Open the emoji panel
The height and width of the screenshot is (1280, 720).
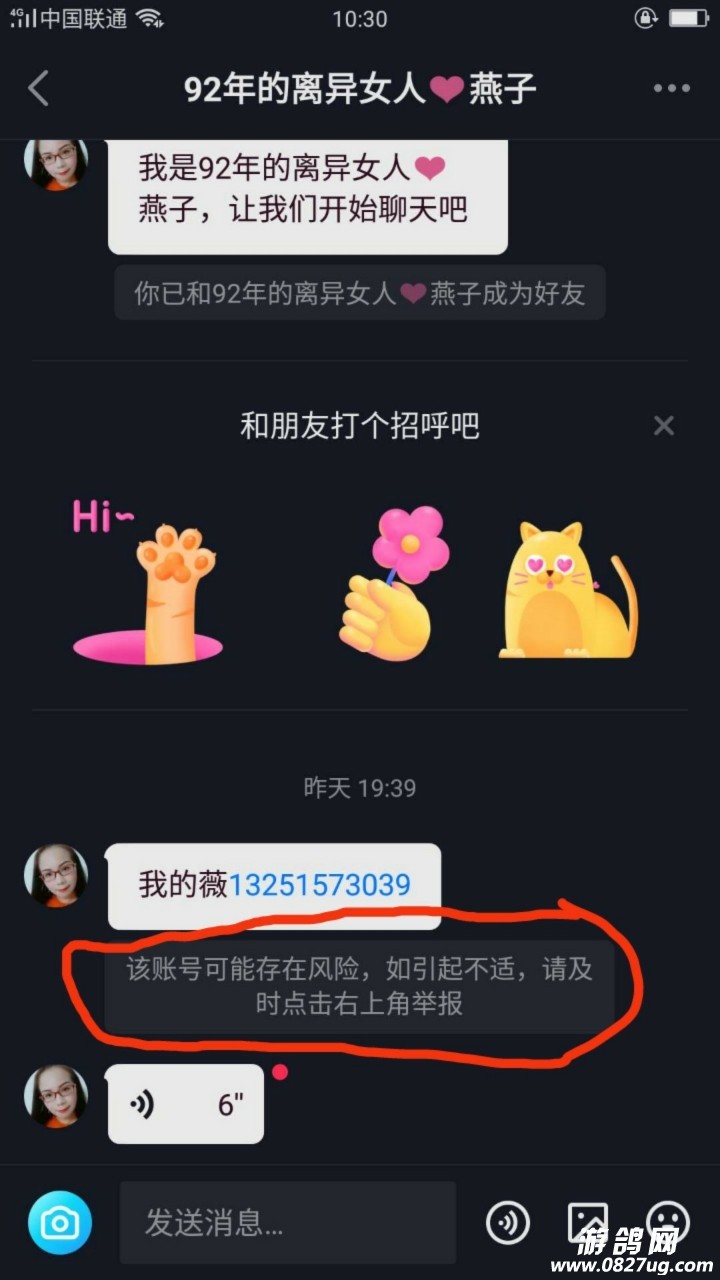coord(668,1222)
